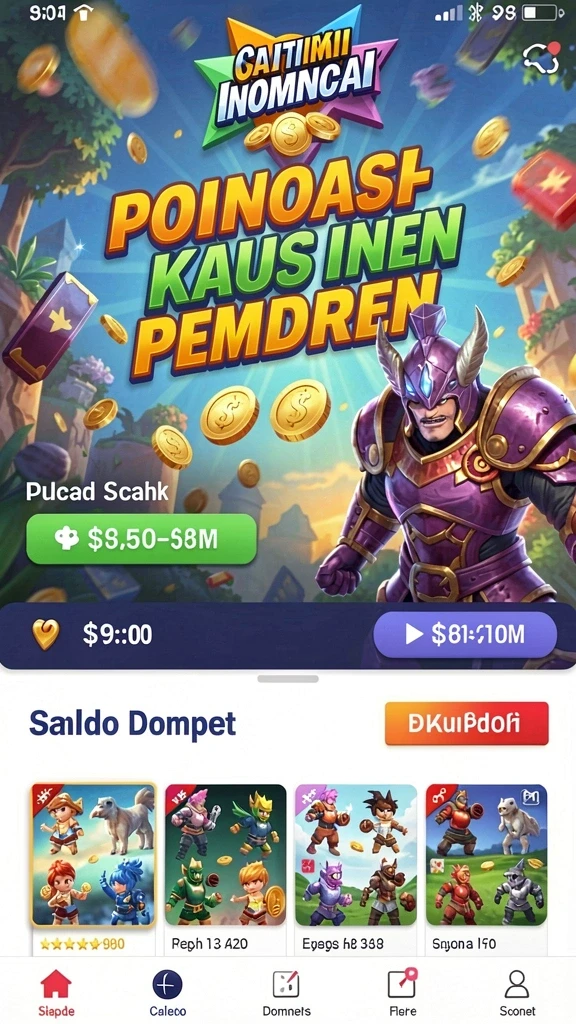Tap the drag handle below the banner
Screen dimensions: 576x1024
tap(288, 679)
